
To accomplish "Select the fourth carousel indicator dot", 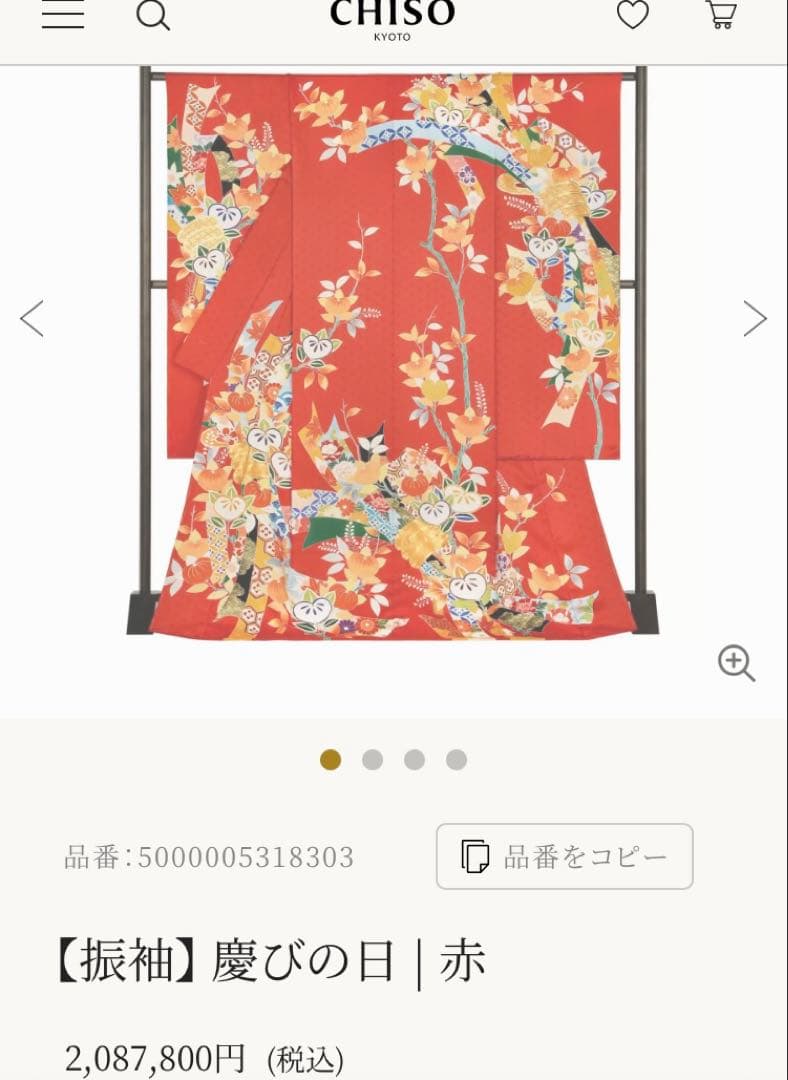I will [x=457, y=760].
